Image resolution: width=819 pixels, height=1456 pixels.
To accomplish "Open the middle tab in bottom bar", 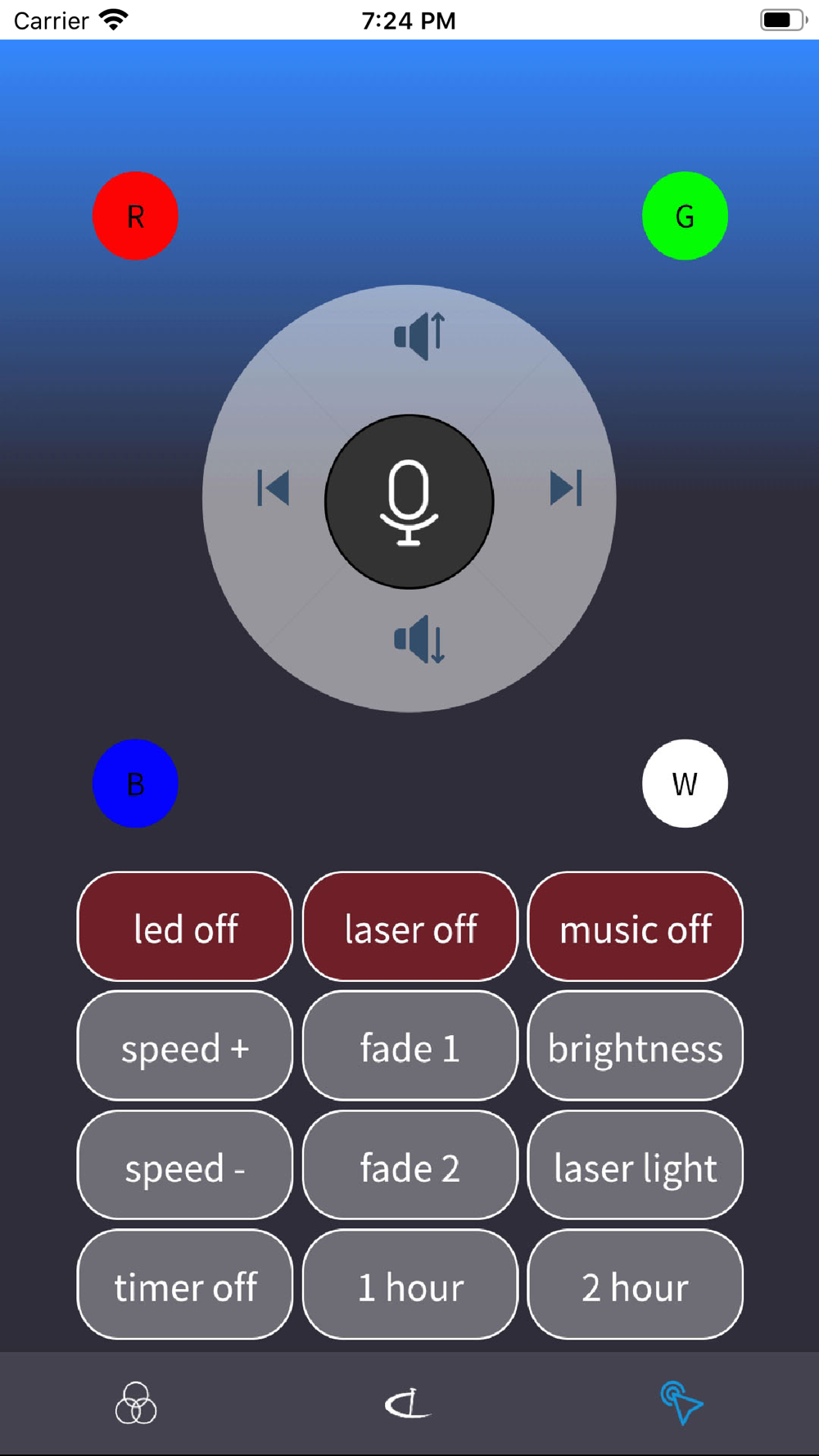I will (x=409, y=1404).
